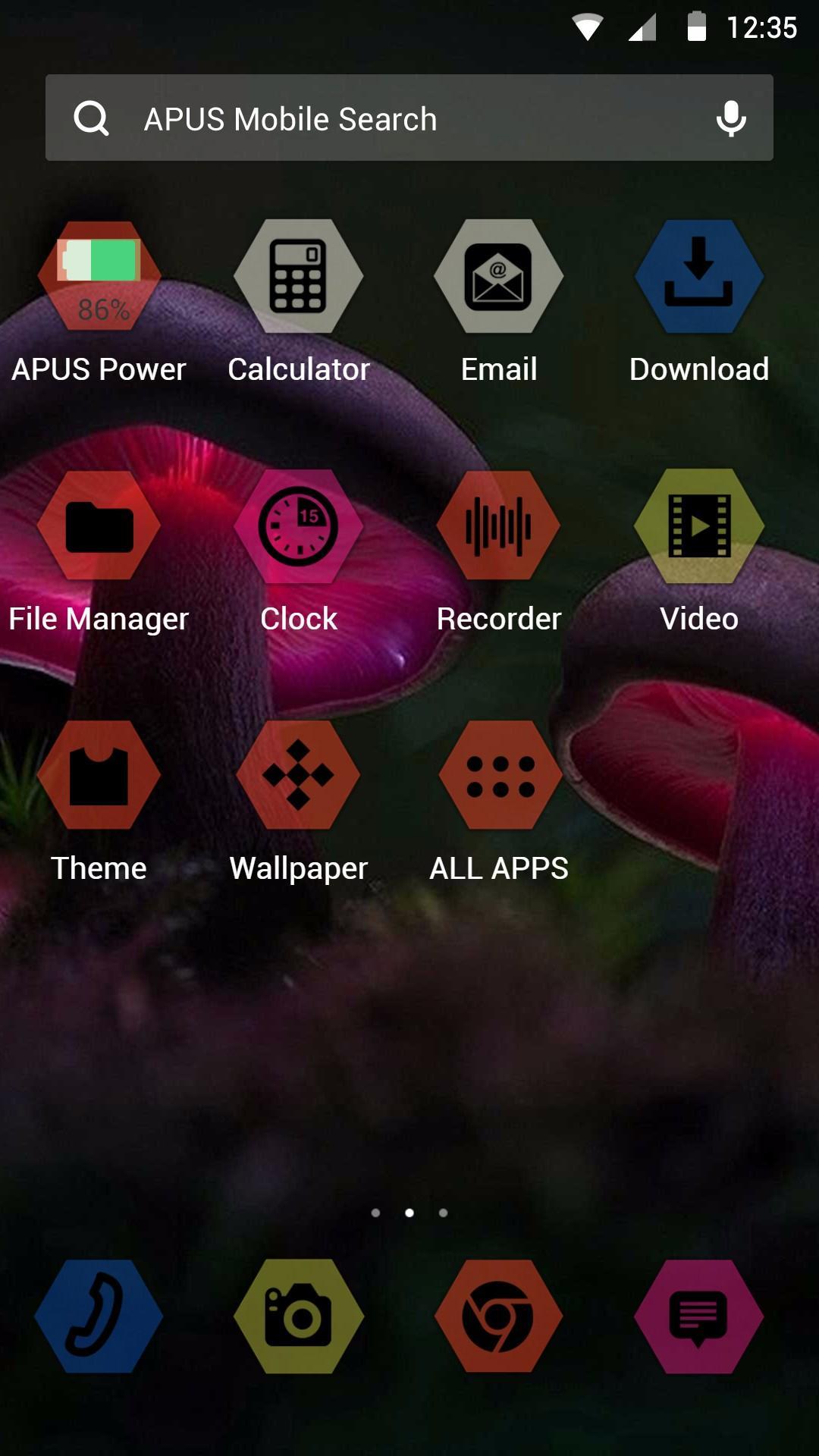Open the Theme app
819x1456 pixels.
coord(99,776)
